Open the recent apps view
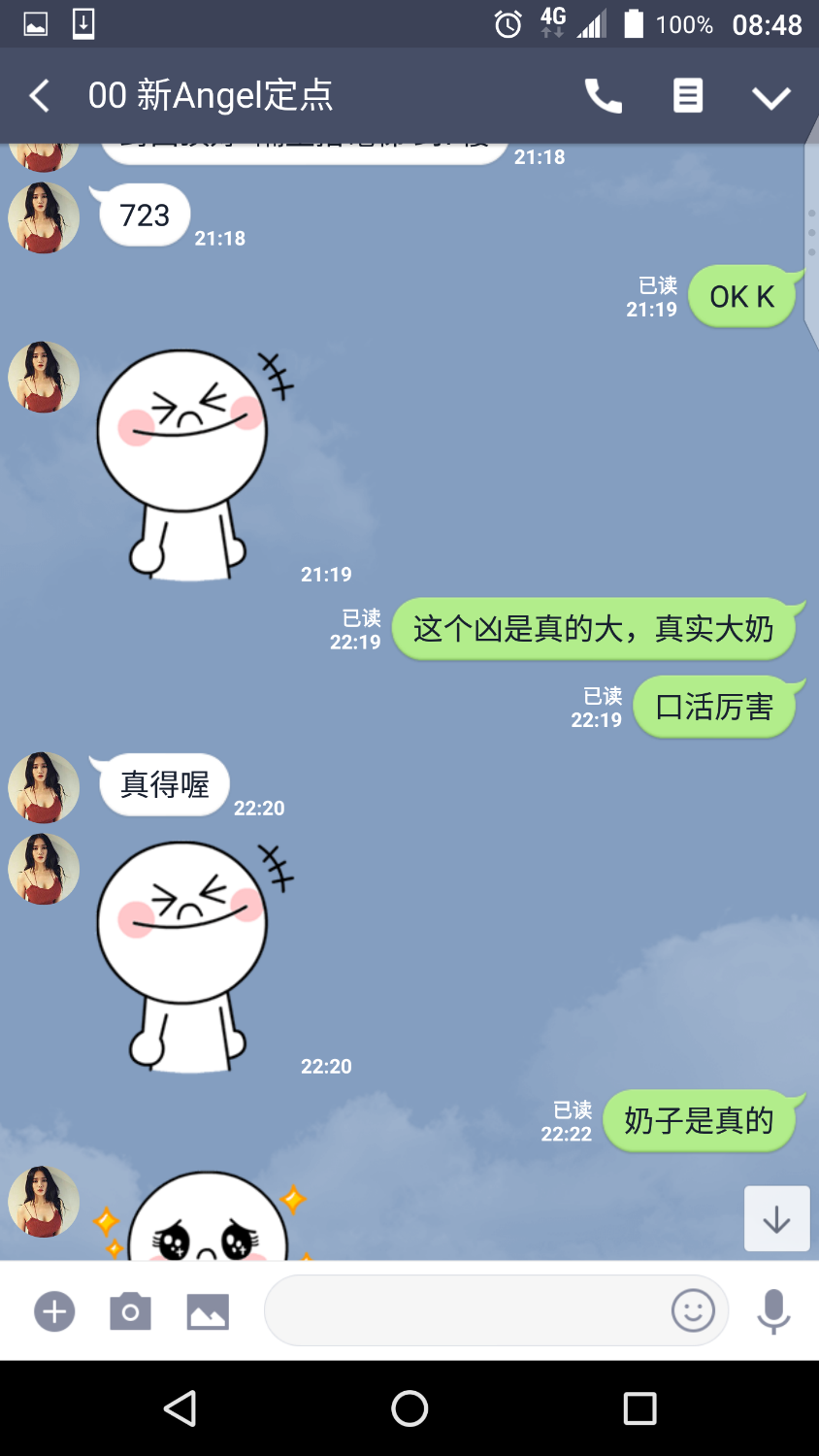The width and height of the screenshot is (819, 1456). [639, 1408]
